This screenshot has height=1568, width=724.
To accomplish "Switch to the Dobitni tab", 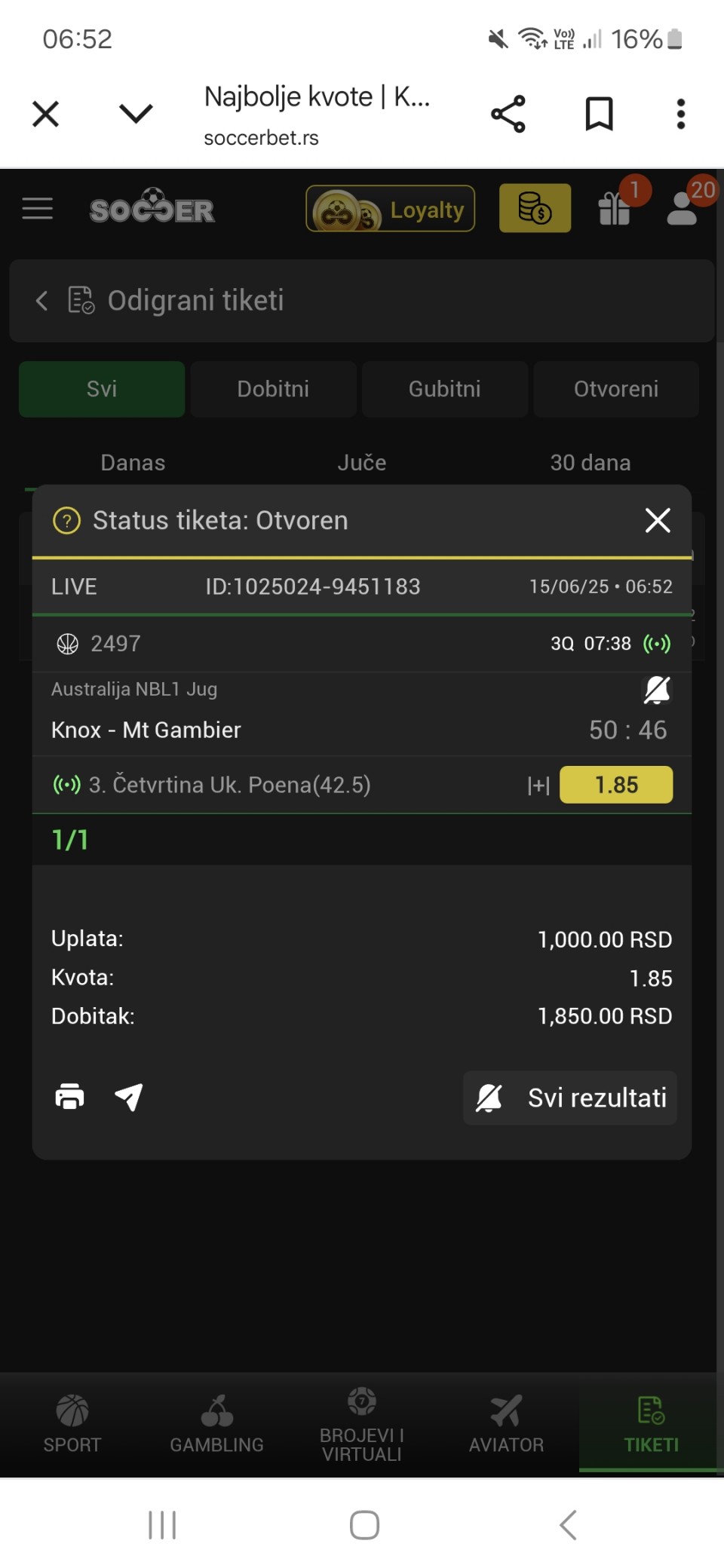I will click(273, 389).
